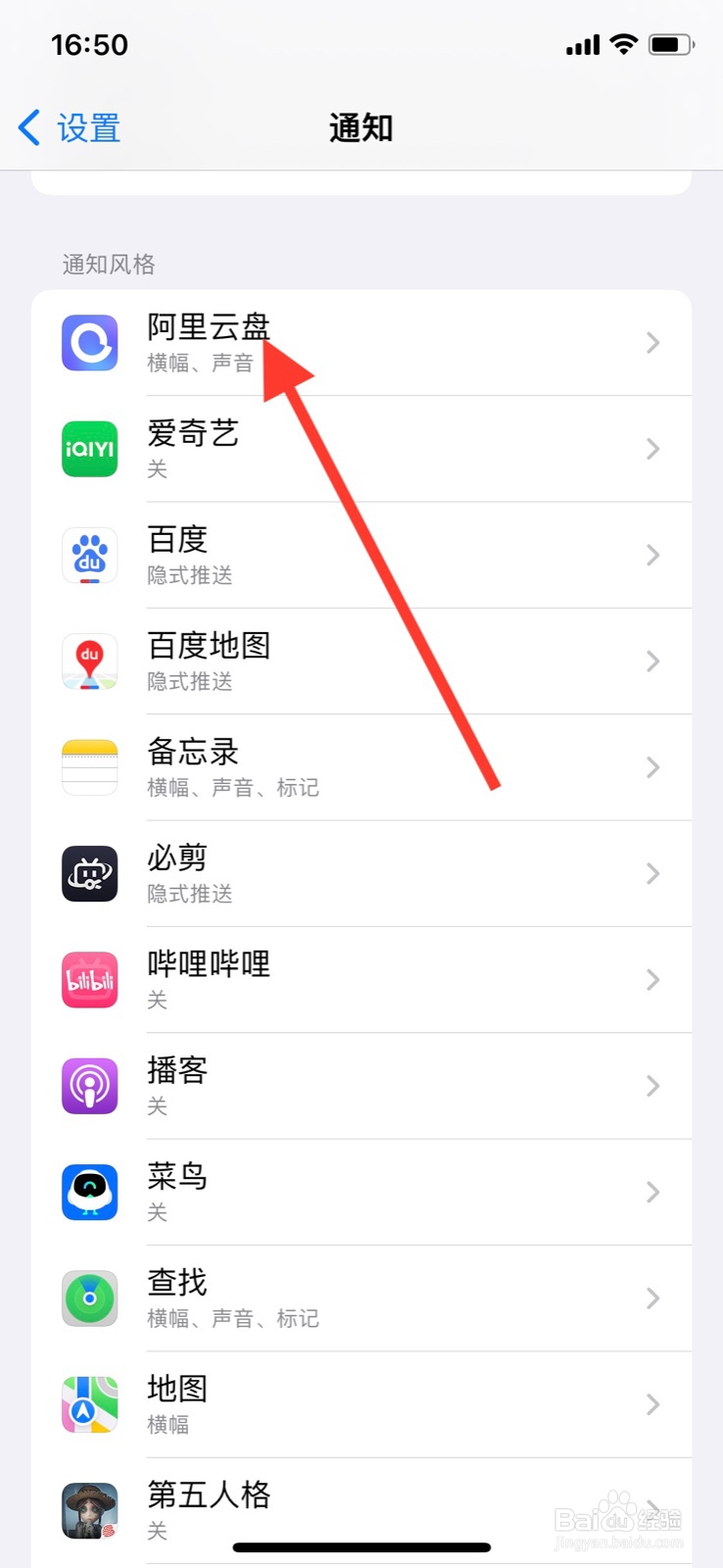The image size is (723, 1568).
Task: Open 第五人格 details using its chevron
Action: 652,1510
